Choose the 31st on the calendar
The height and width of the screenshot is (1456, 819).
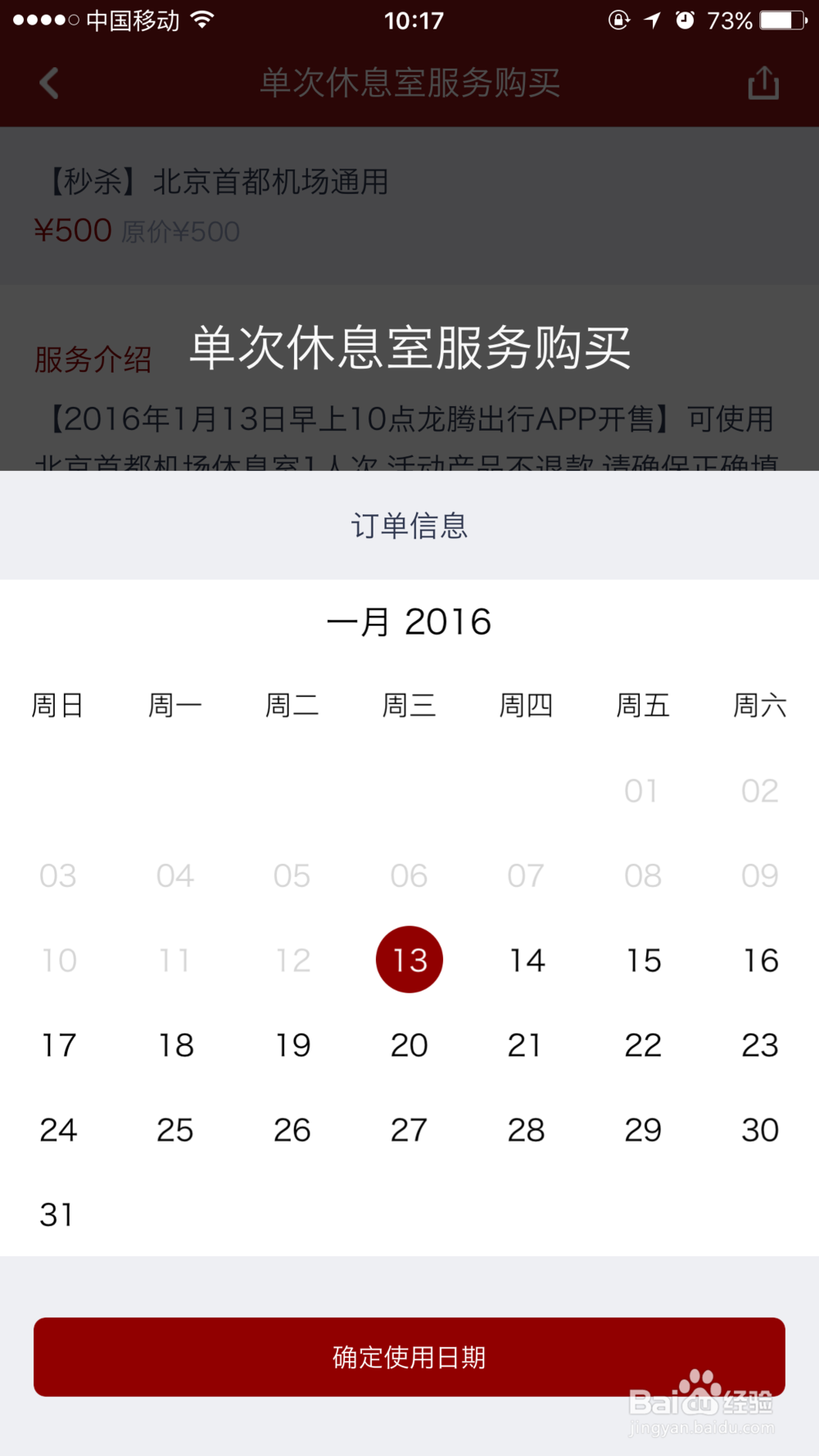pyautogui.click(x=57, y=1214)
